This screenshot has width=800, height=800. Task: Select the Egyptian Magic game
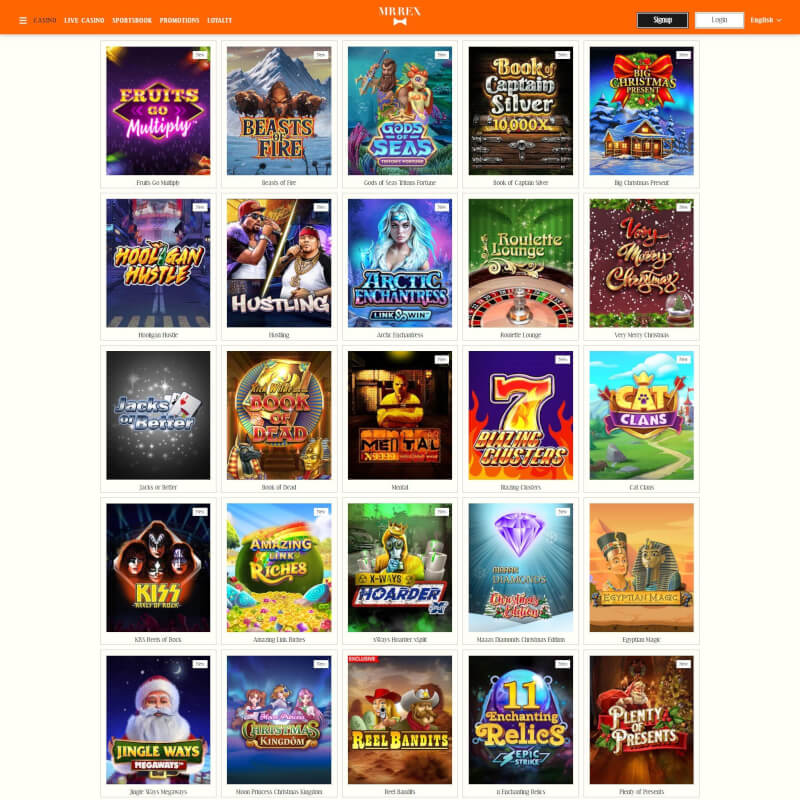pyautogui.click(x=641, y=567)
